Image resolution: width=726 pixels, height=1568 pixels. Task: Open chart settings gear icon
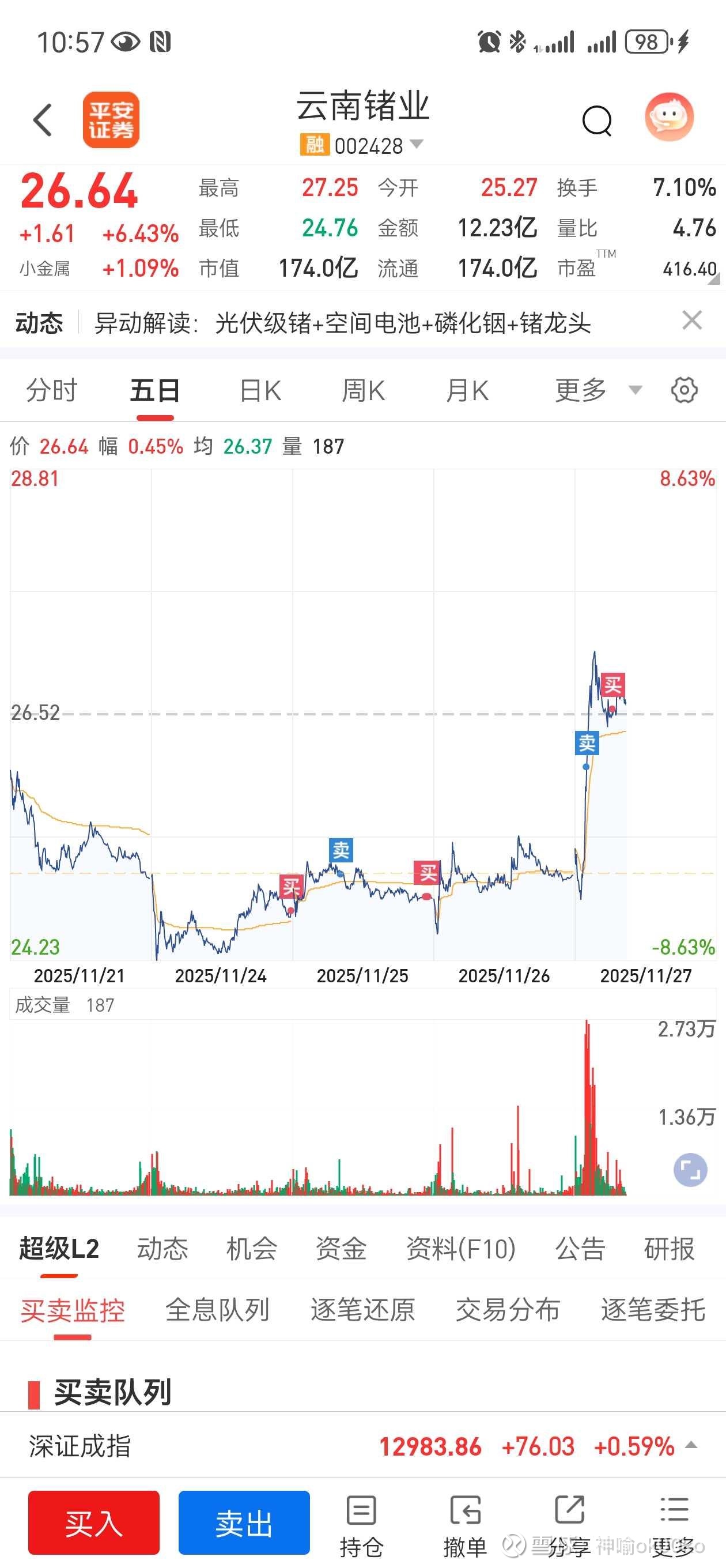click(684, 390)
